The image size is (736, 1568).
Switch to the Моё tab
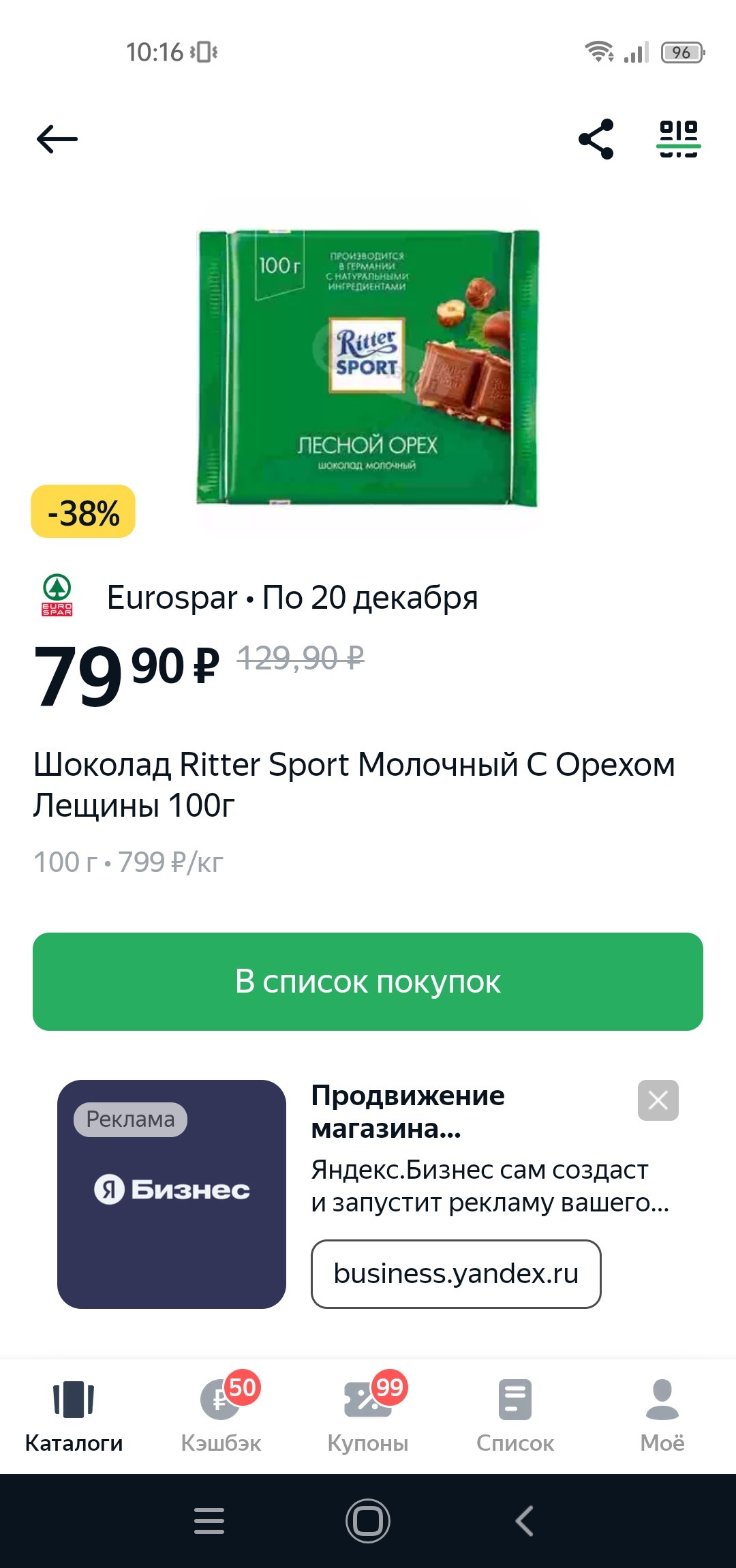click(x=662, y=1415)
